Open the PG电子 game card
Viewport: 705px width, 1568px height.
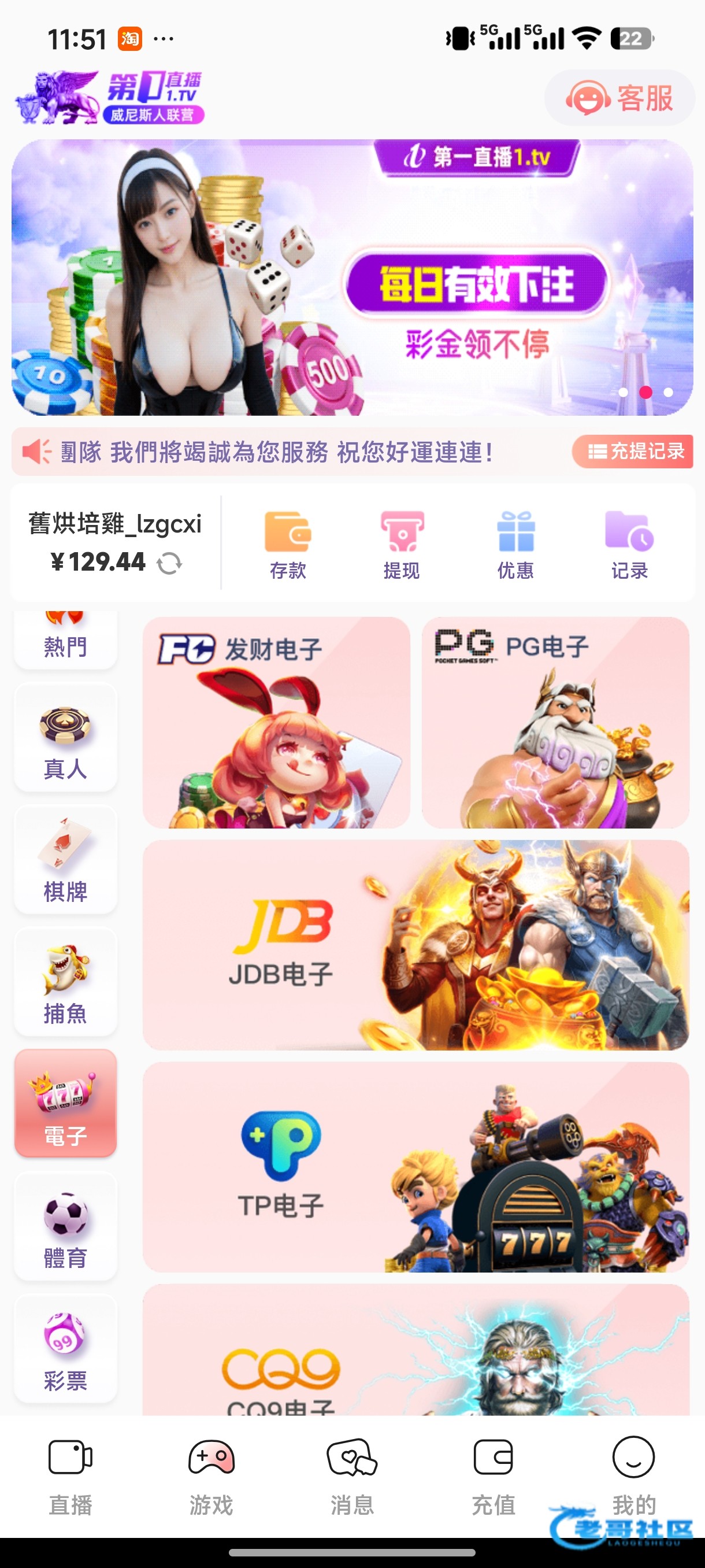point(555,722)
